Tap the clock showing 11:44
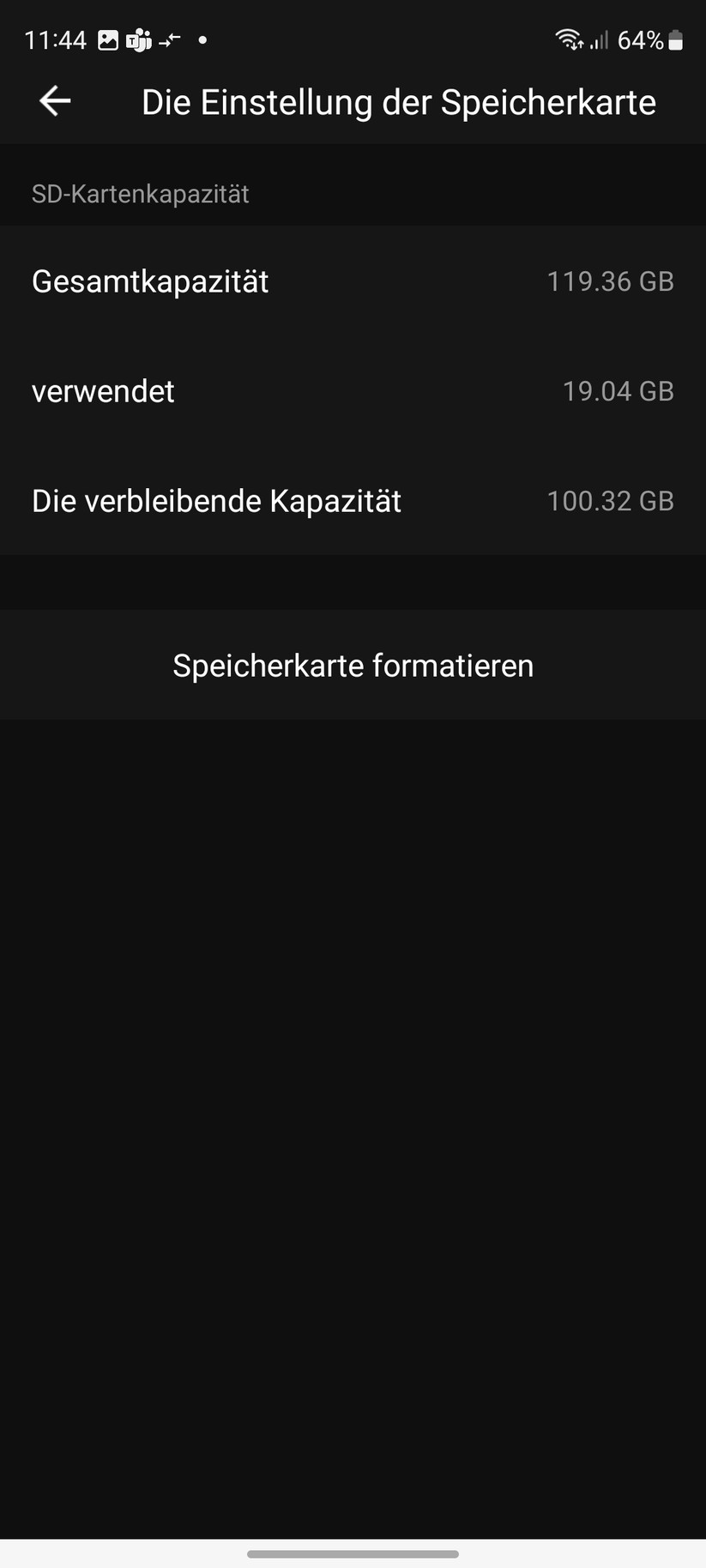Image resolution: width=706 pixels, height=1568 pixels. [55, 39]
